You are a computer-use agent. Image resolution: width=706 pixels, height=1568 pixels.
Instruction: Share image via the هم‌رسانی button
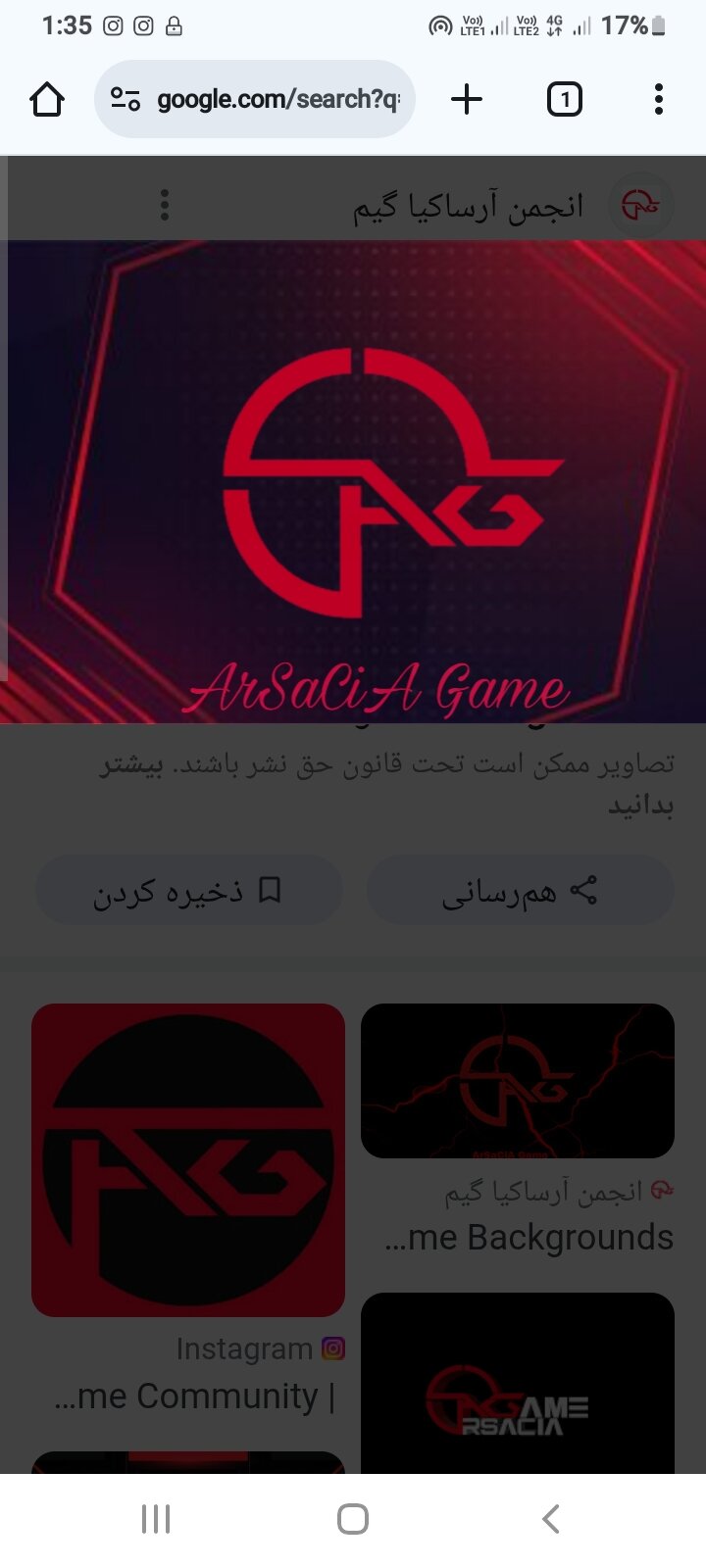point(520,890)
